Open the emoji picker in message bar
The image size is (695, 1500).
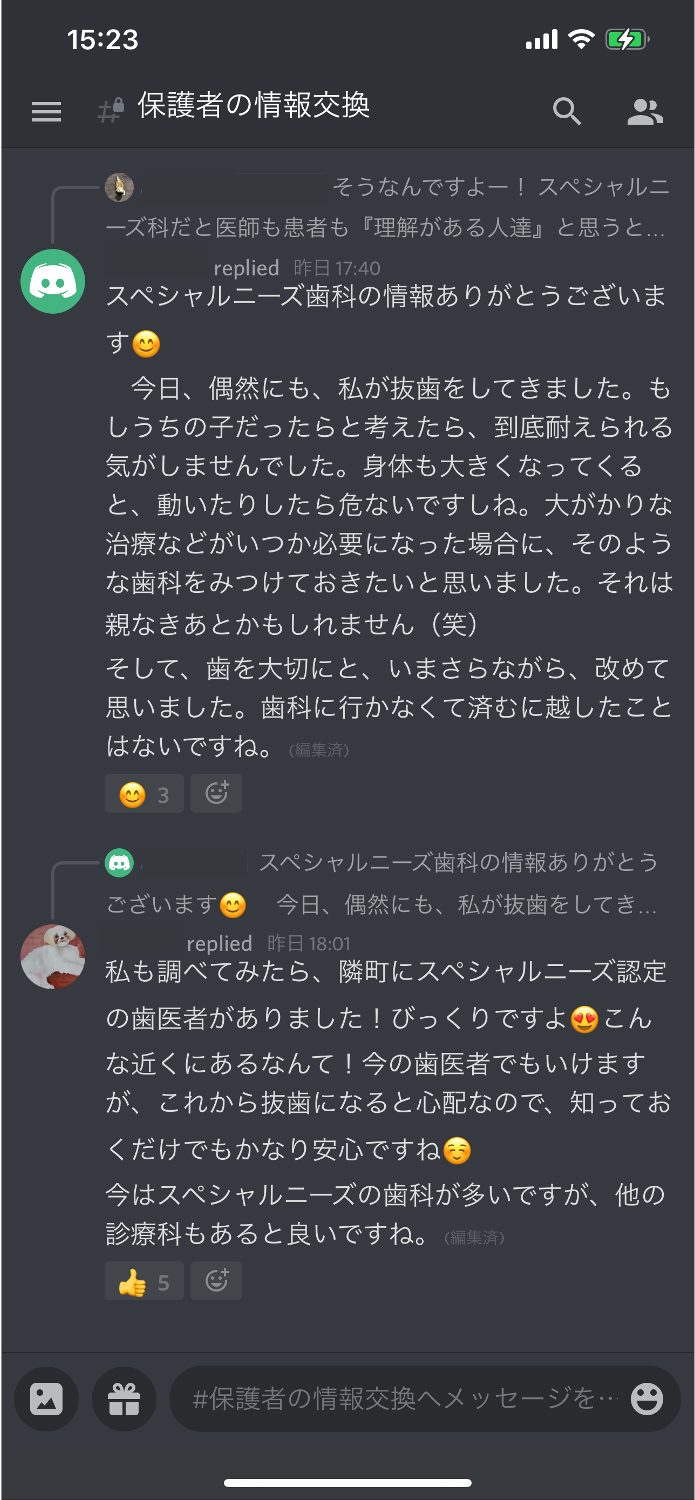(647, 1398)
